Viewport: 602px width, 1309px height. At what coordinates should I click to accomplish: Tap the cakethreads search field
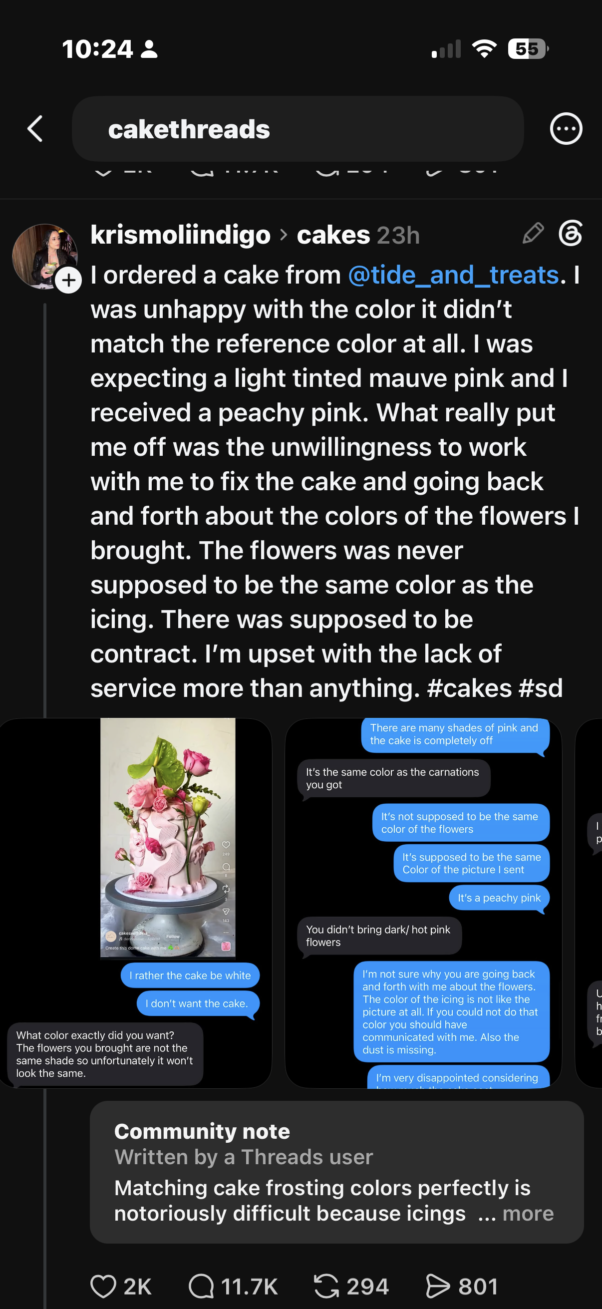pyautogui.click(x=298, y=129)
